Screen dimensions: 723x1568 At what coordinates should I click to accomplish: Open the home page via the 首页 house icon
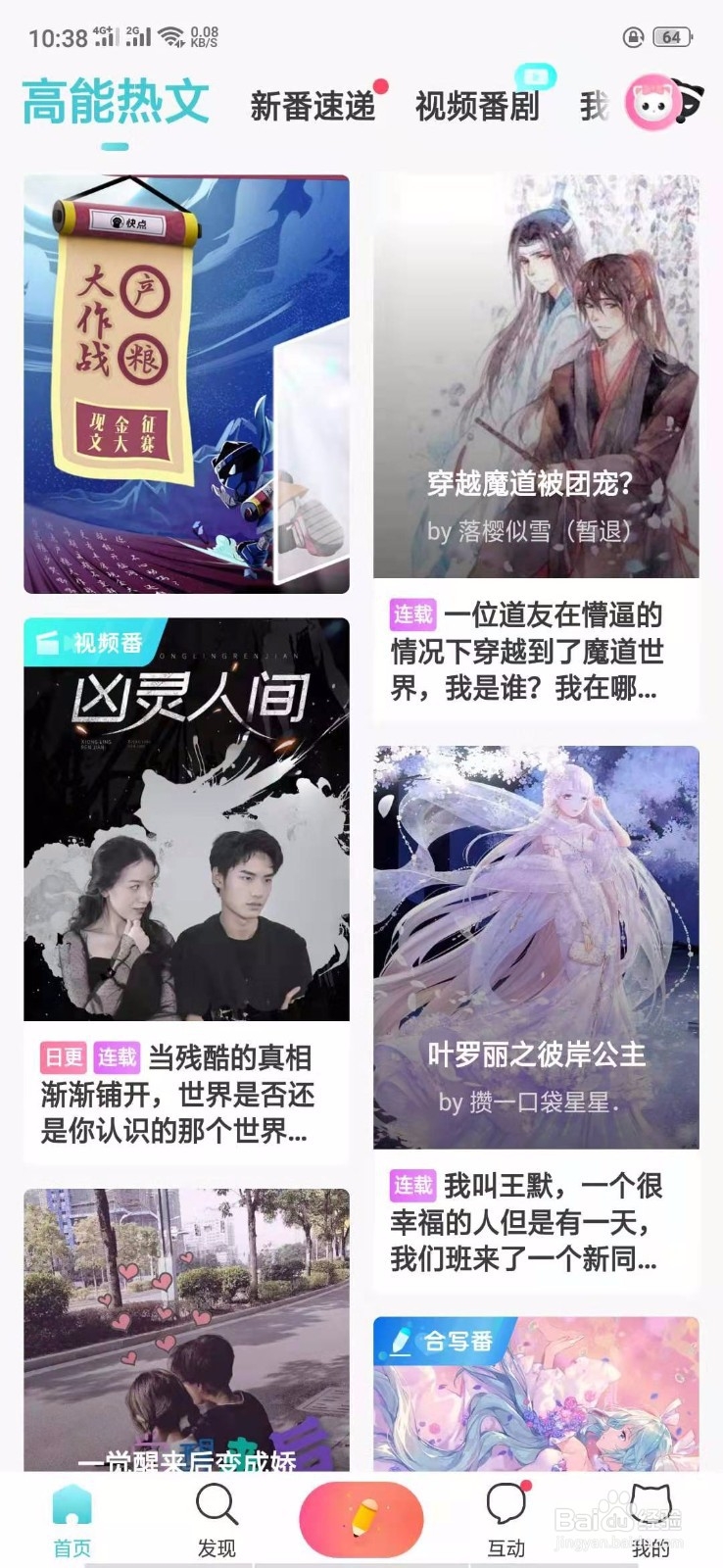pos(72,1504)
